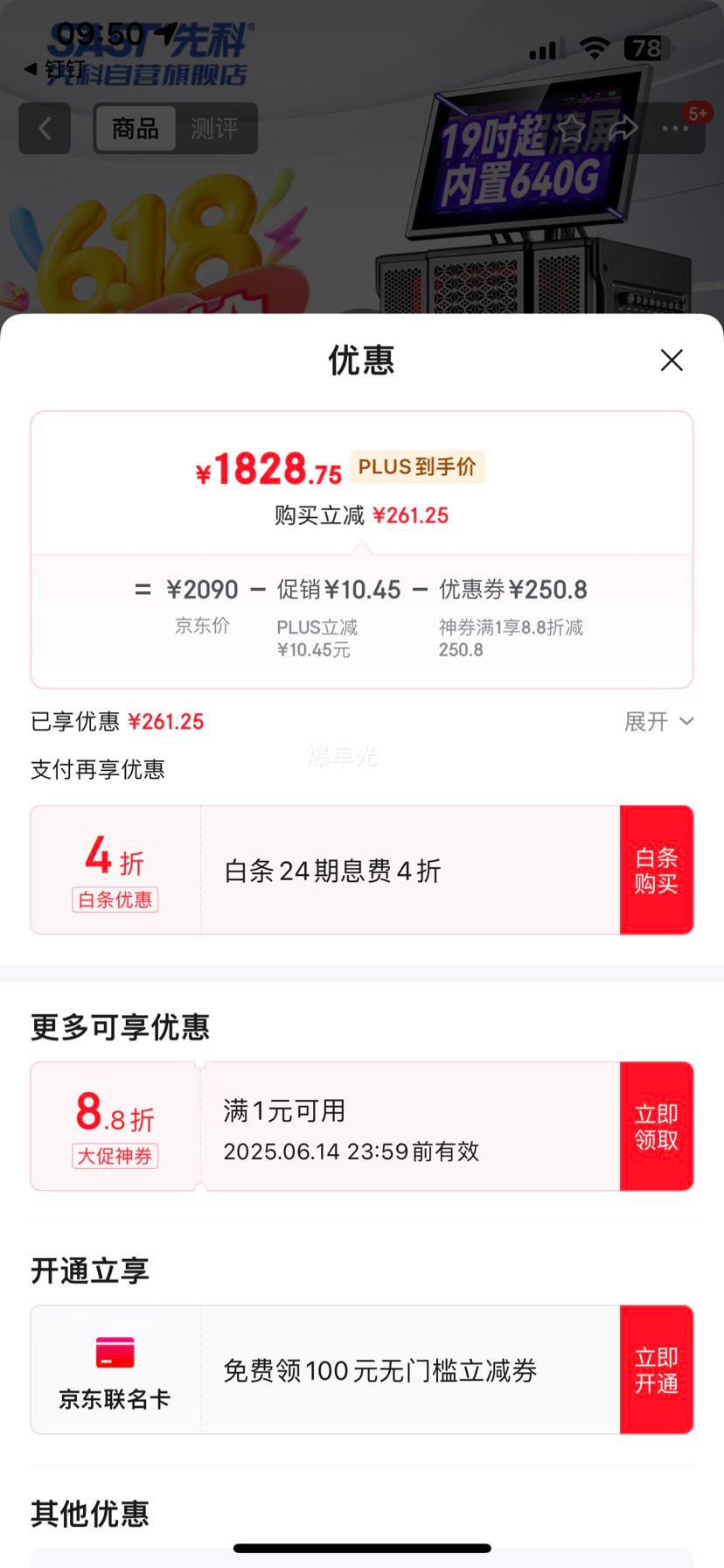Close the 优惠 discount sheet

pos(671,360)
